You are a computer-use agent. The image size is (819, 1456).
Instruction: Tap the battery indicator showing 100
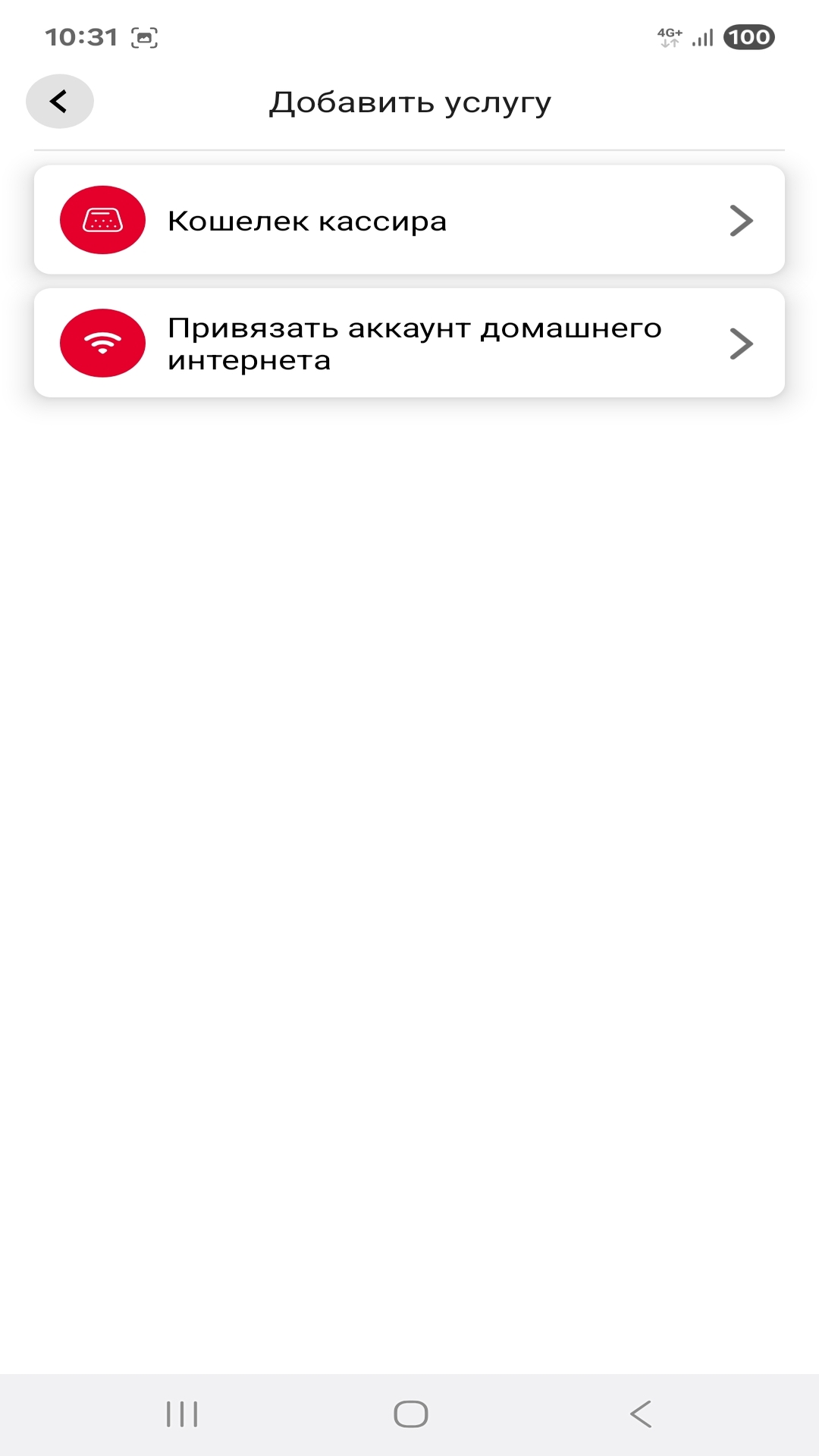point(749,35)
